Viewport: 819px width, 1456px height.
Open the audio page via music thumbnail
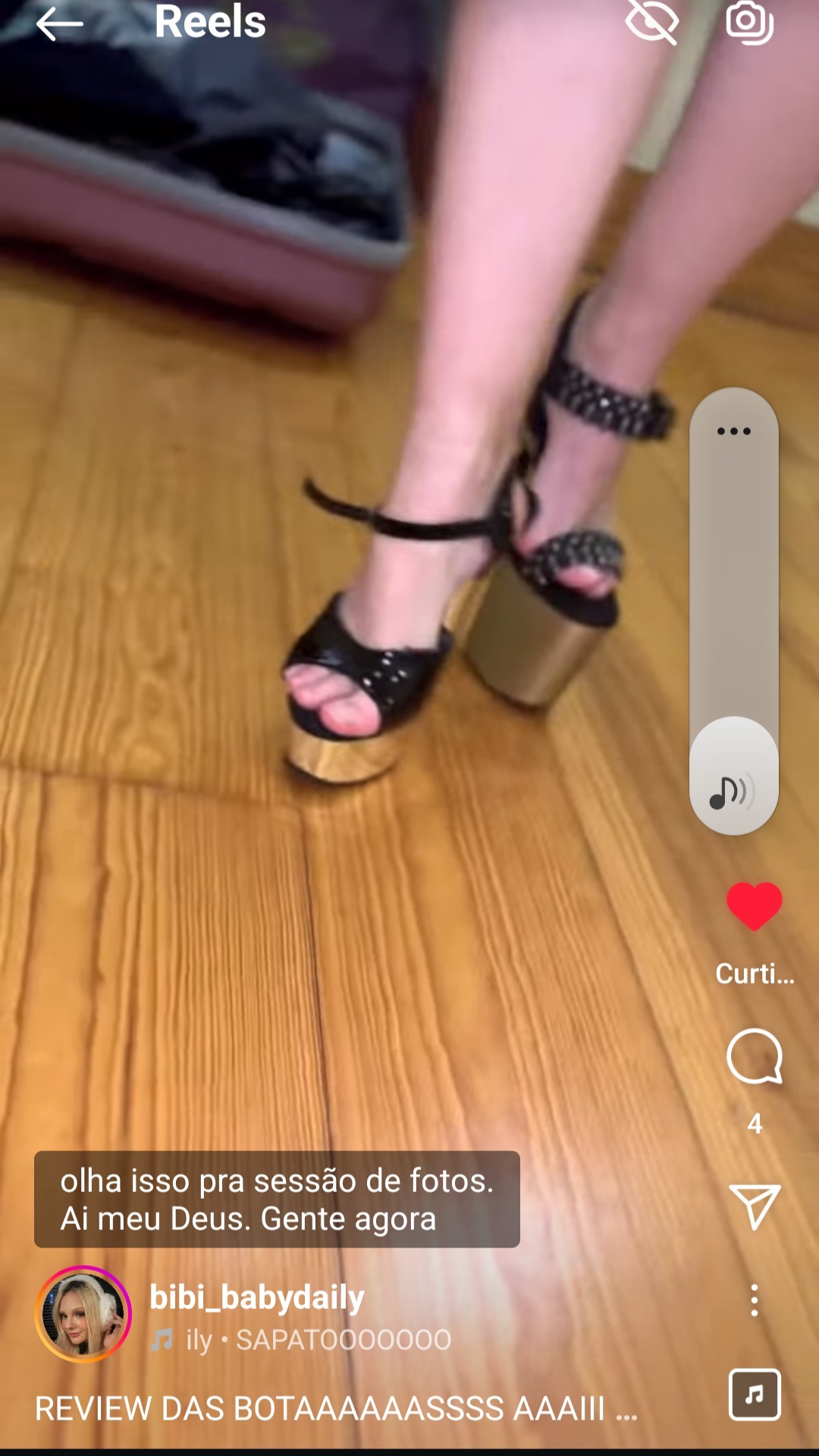(754, 1394)
